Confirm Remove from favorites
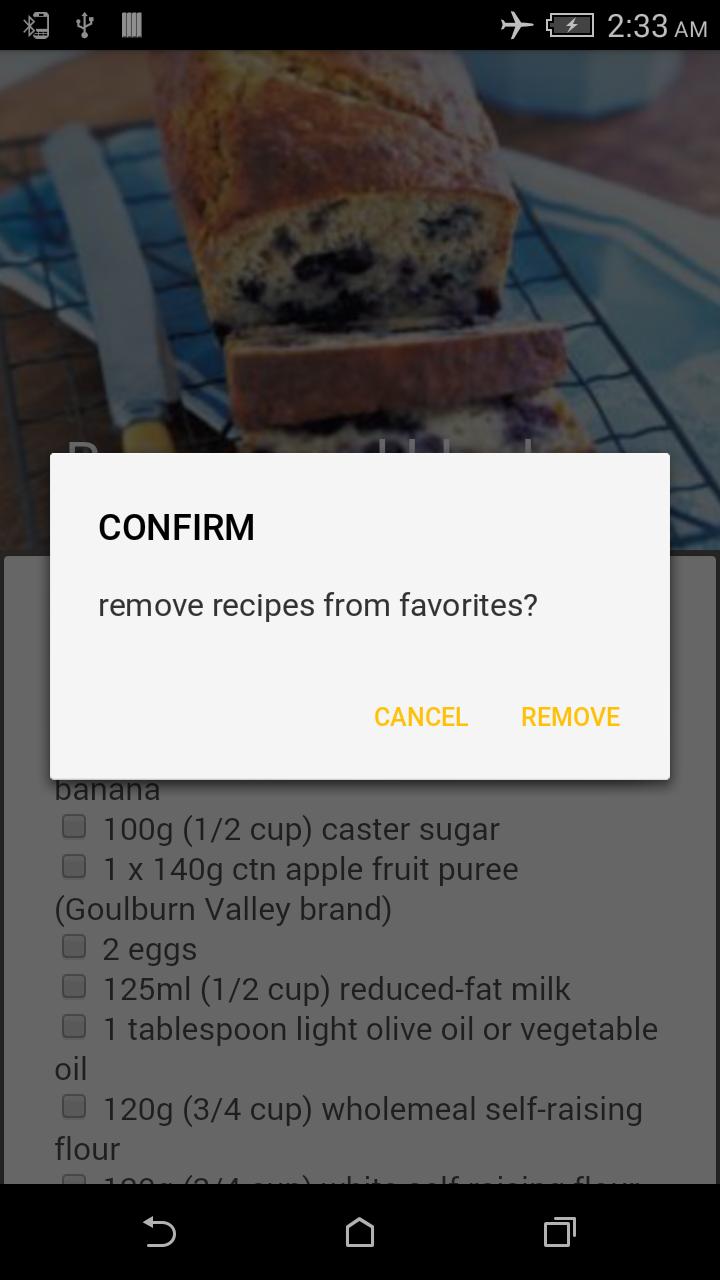 point(570,716)
